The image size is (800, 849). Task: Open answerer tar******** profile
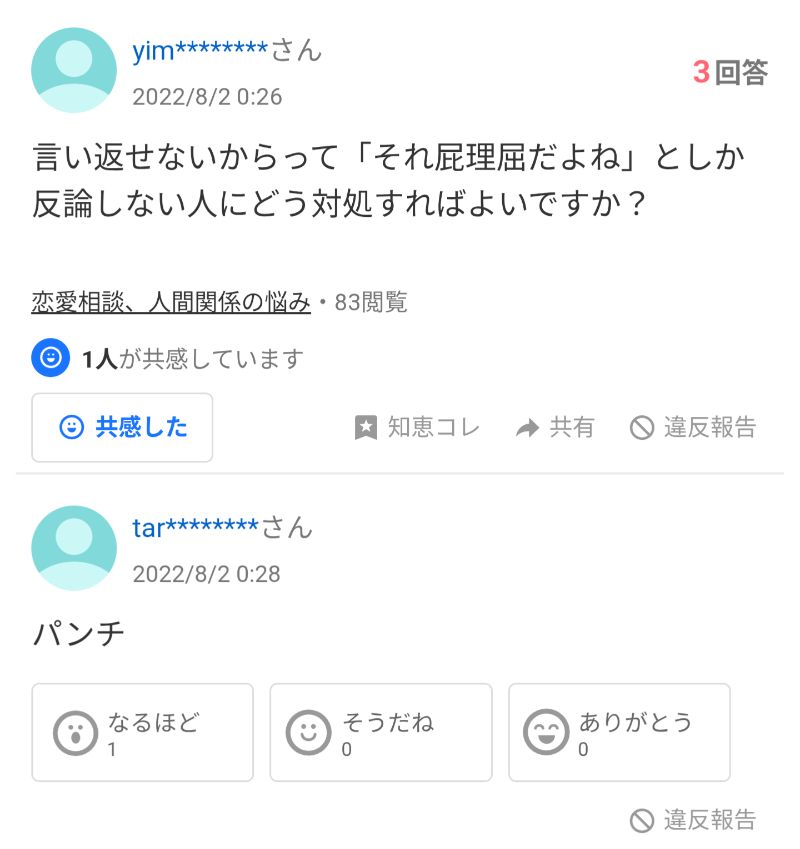pos(196,528)
